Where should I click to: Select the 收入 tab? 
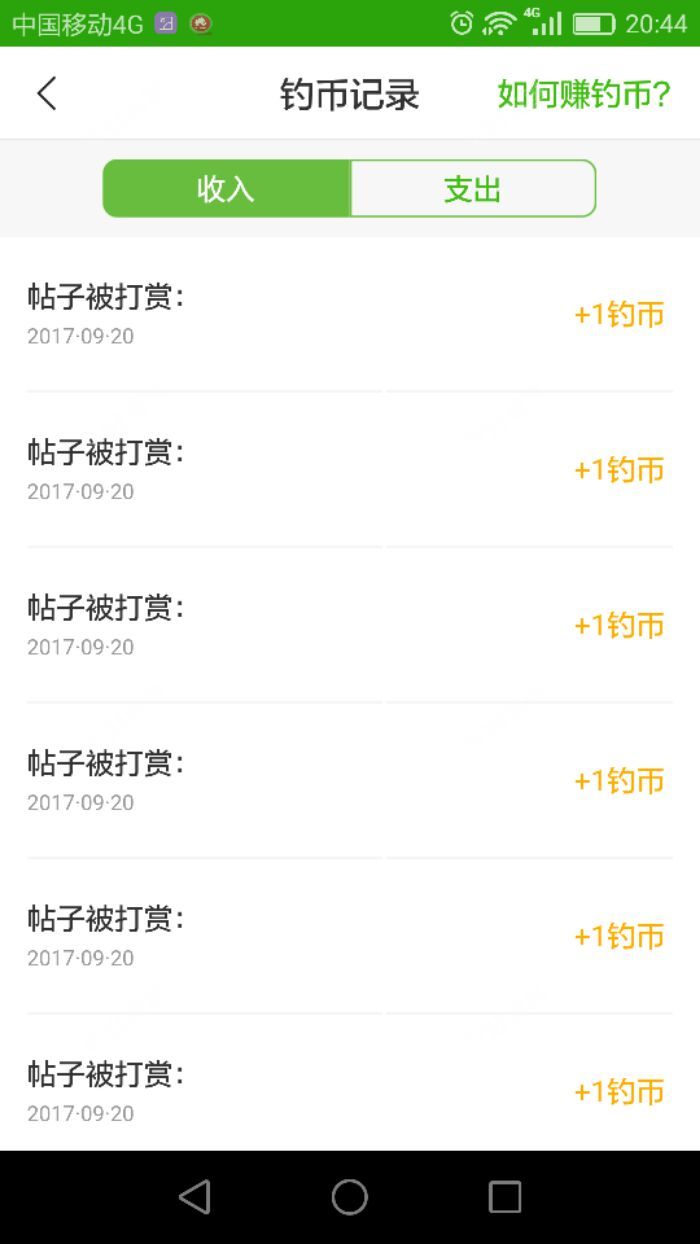click(x=227, y=188)
